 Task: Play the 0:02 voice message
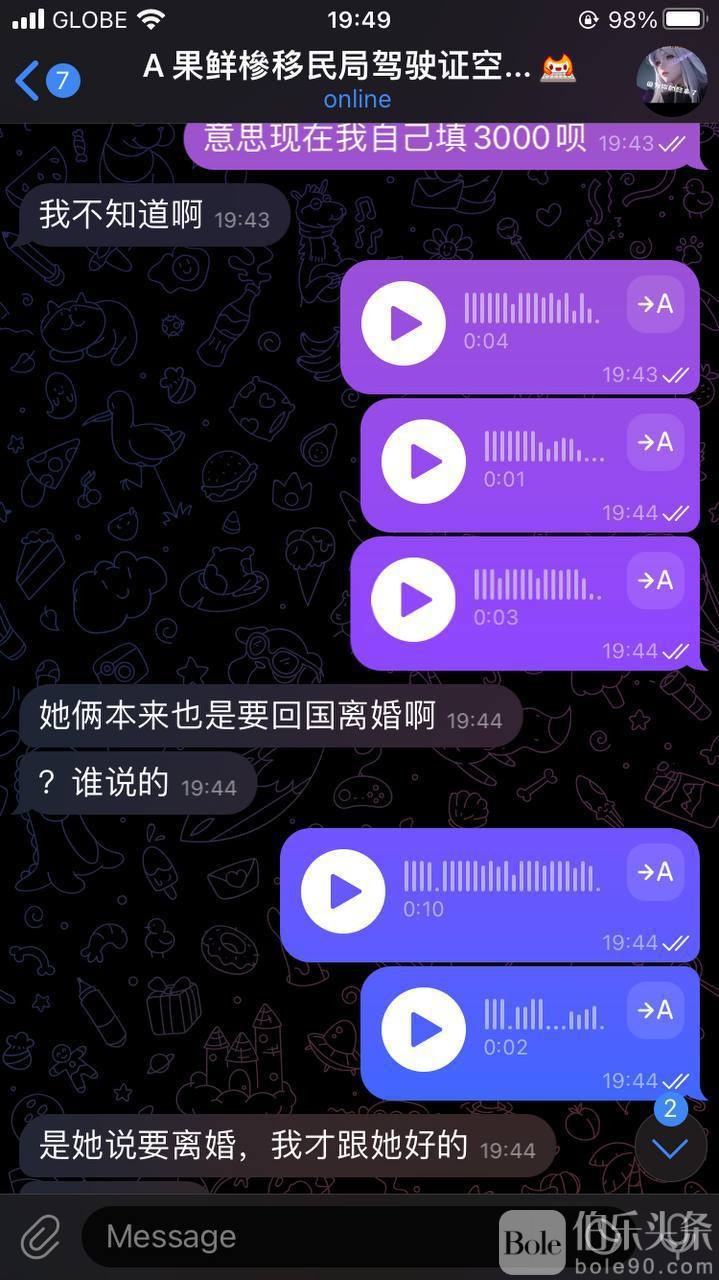424,1030
